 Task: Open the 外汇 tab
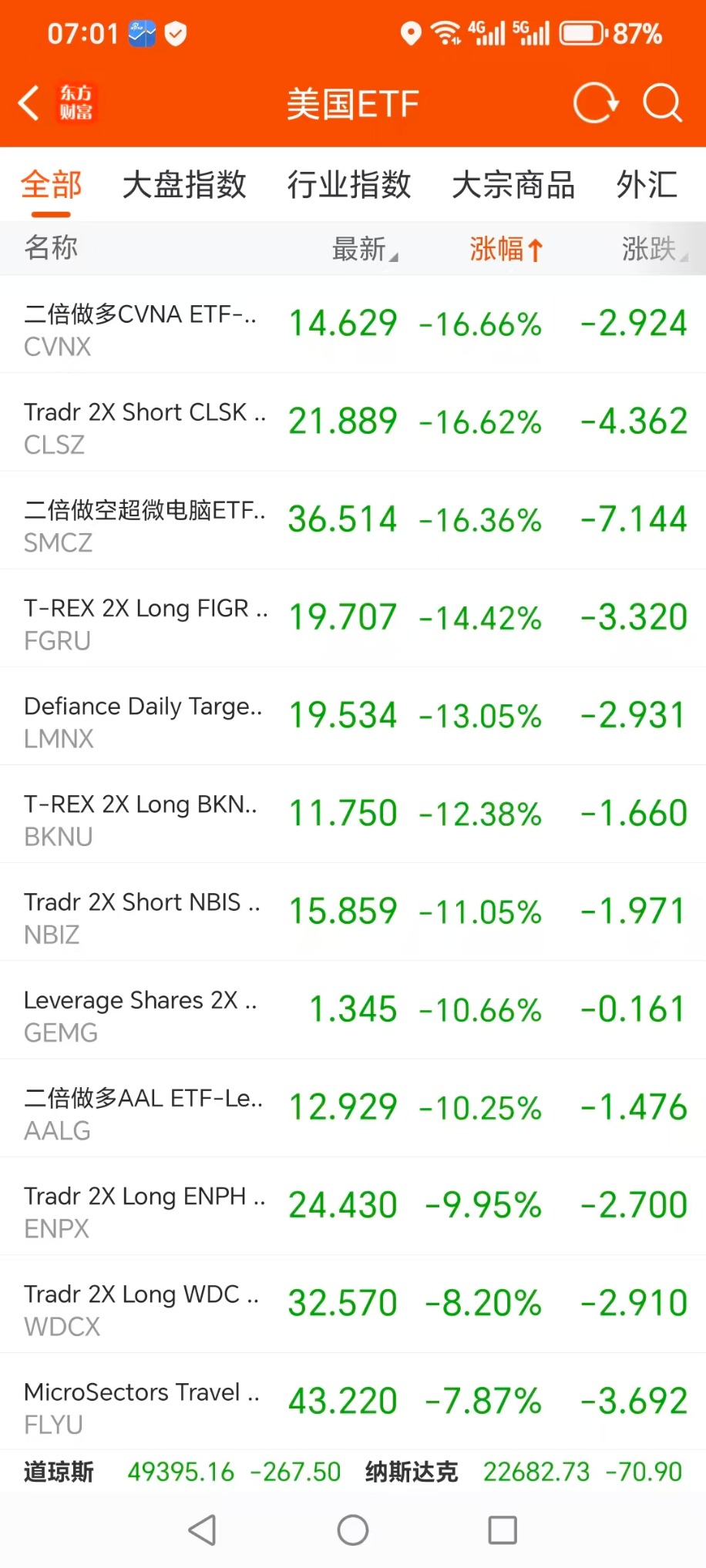[647, 185]
